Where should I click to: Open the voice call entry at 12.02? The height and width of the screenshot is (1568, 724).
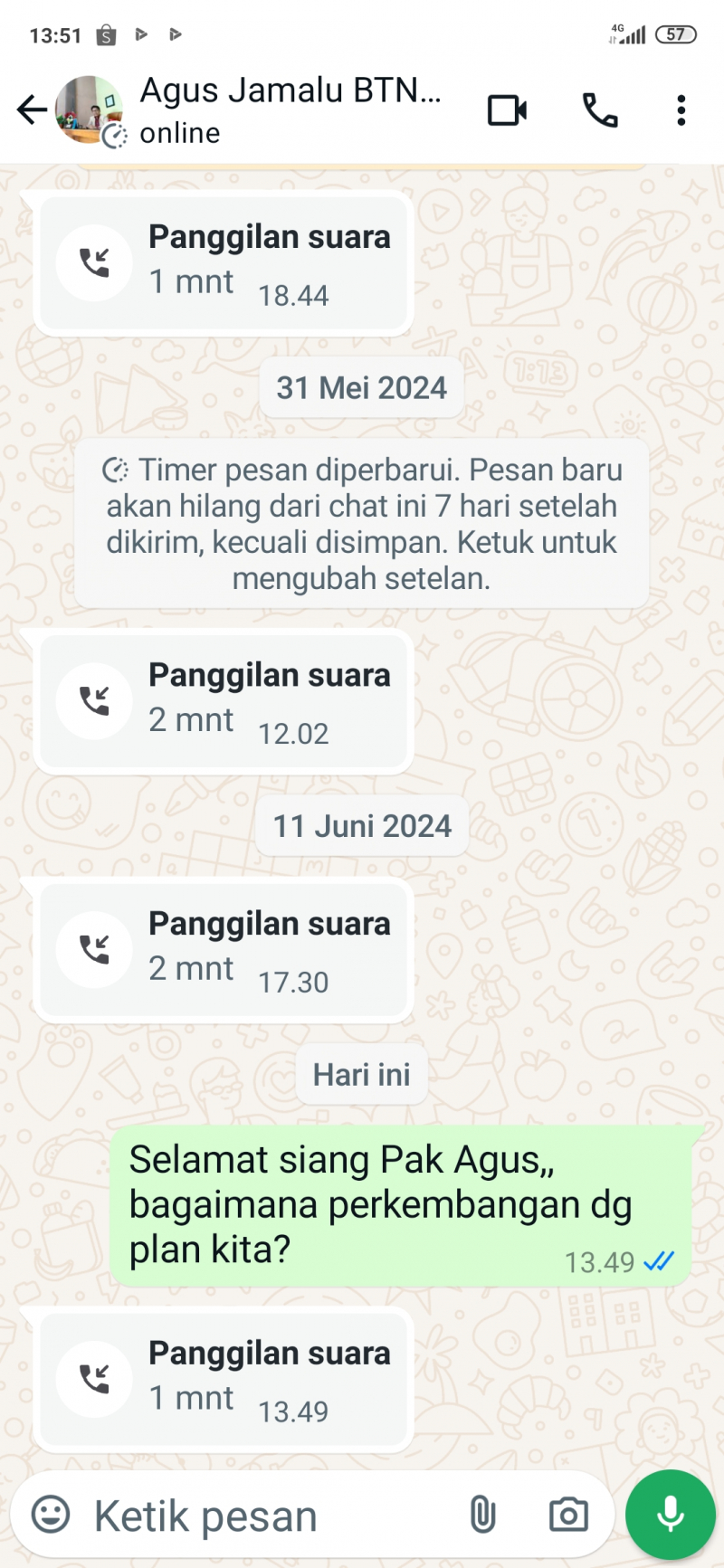224,701
